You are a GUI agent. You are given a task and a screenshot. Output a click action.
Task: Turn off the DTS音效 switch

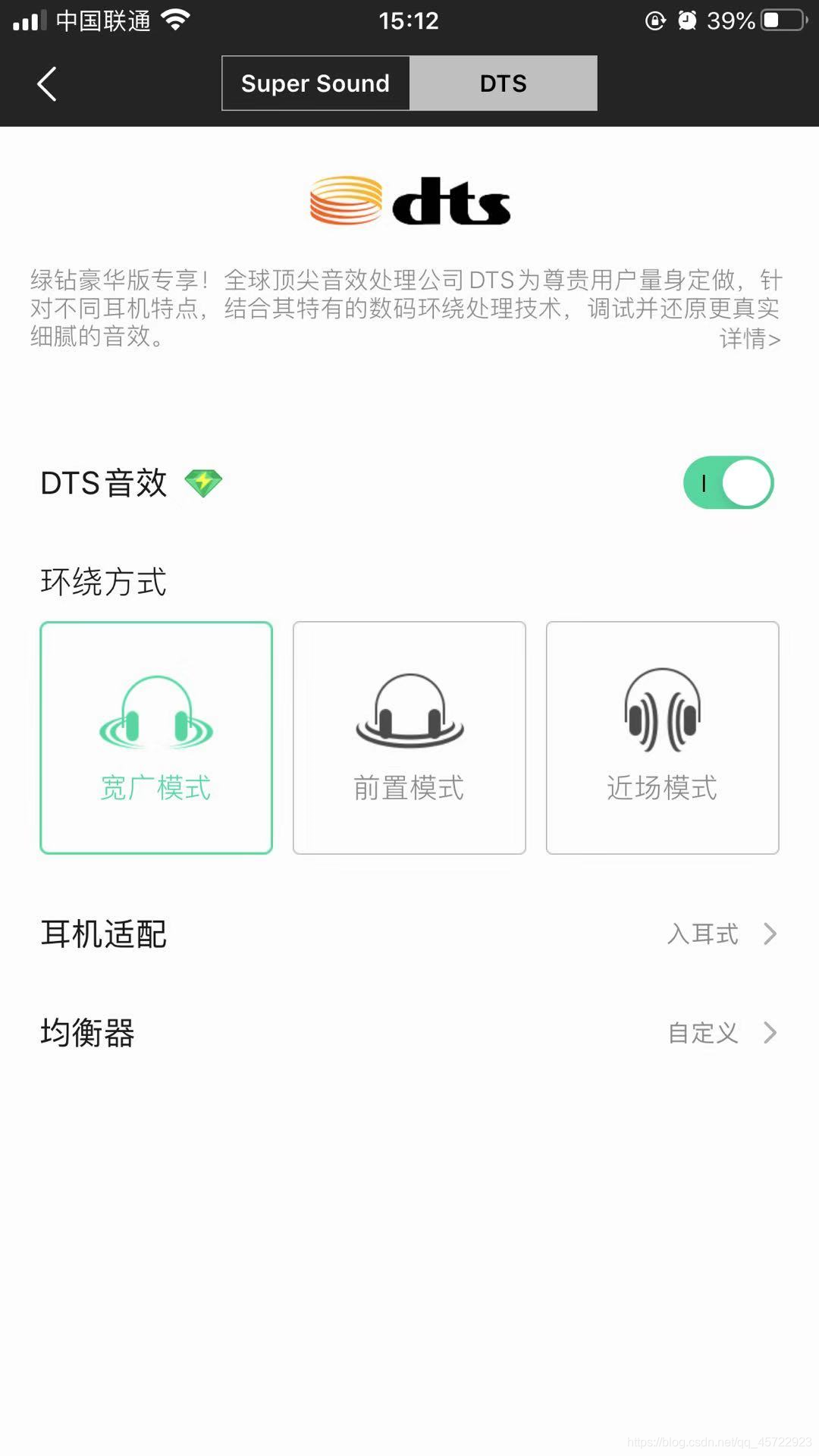tap(728, 483)
